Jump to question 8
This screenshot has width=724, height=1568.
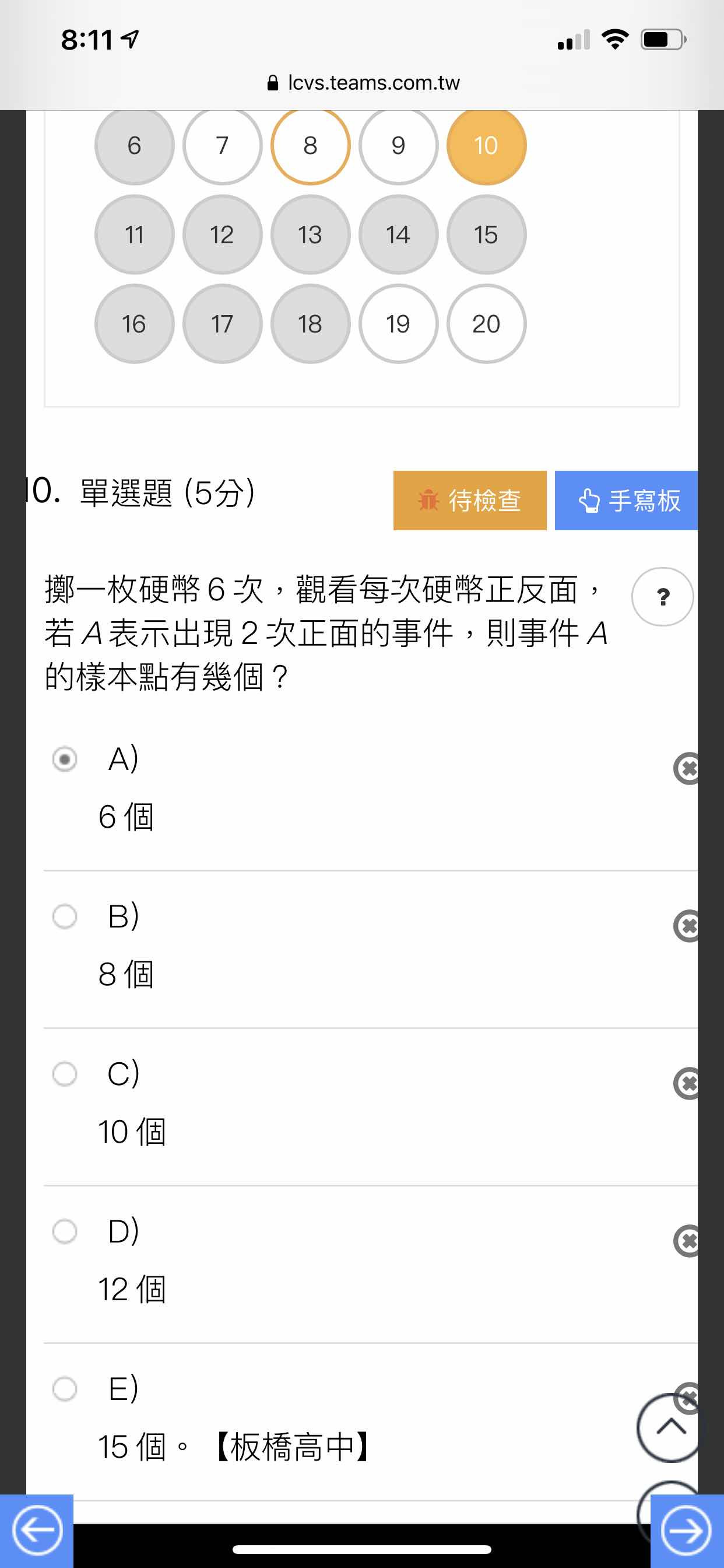[310, 145]
